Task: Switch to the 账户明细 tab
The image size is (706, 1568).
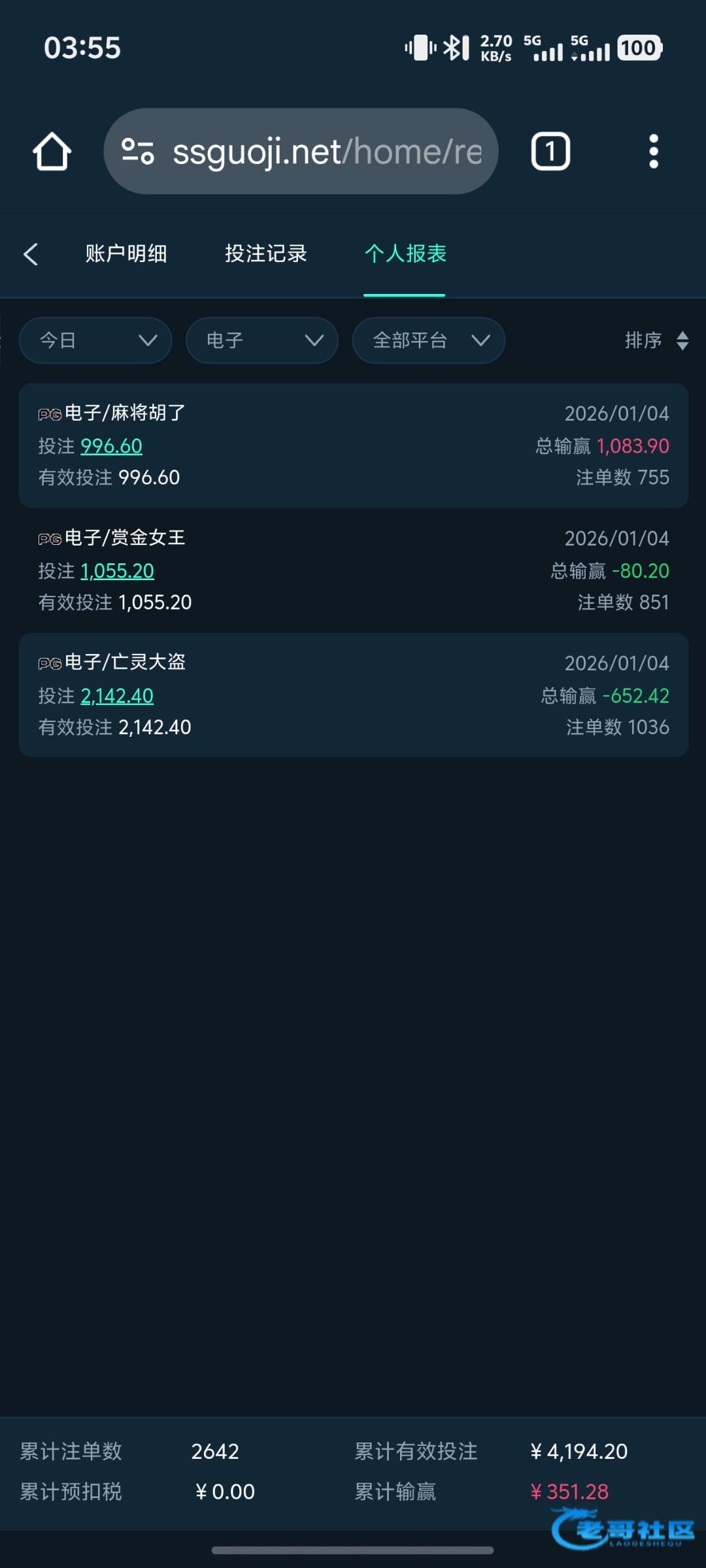Action: click(x=126, y=253)
